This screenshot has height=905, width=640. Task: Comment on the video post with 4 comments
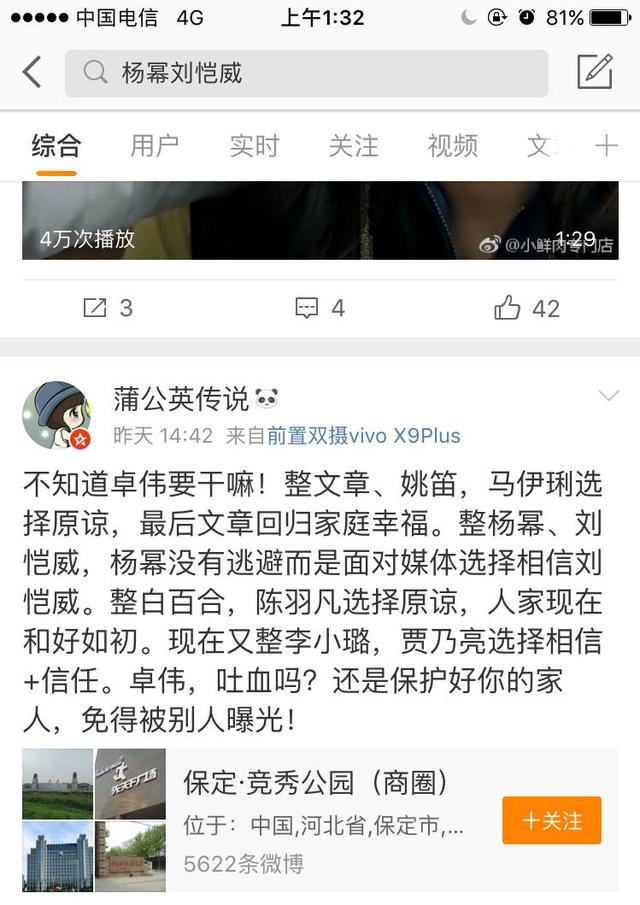click(320, 308)
